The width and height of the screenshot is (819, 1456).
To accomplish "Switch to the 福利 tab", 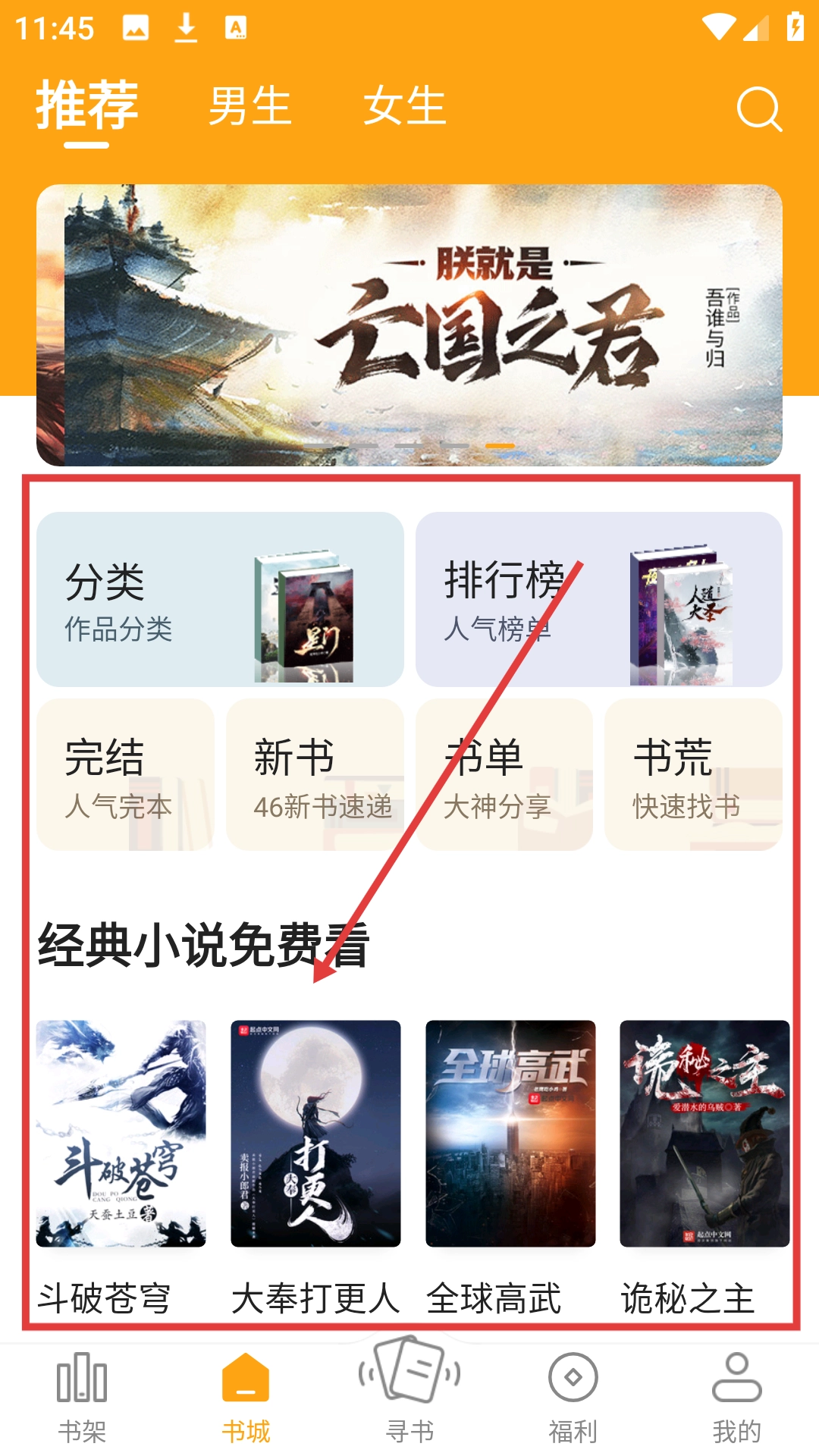I will [x=573, y=1397].
